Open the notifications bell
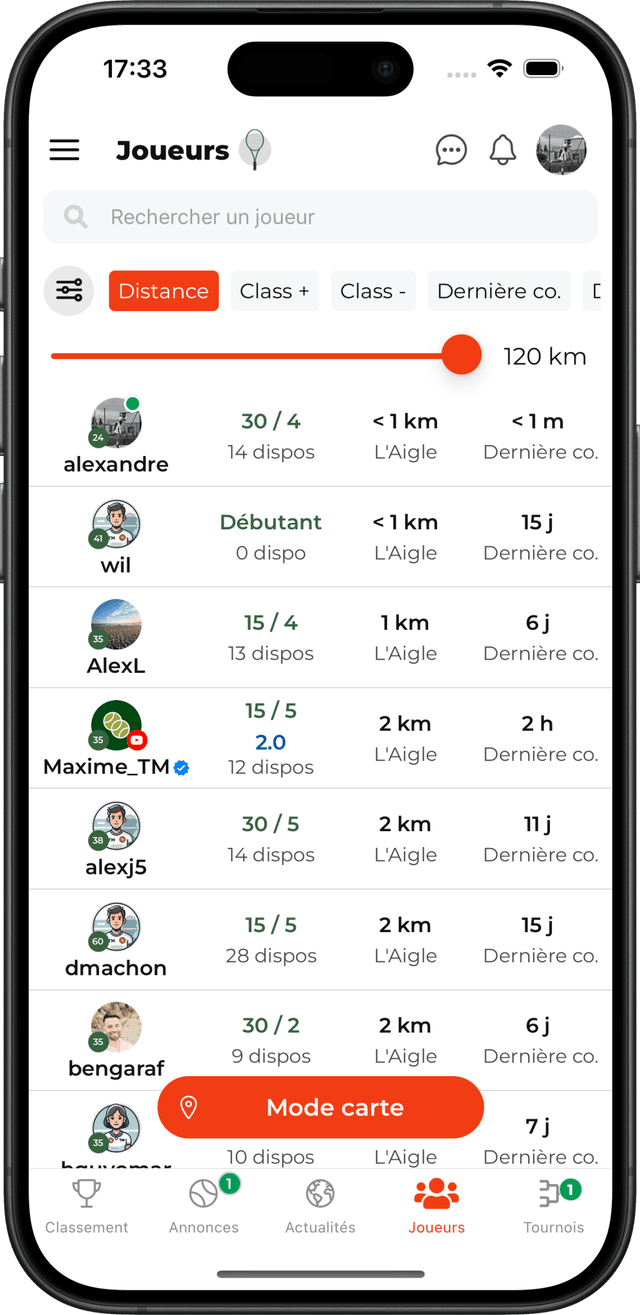 click(x=502, y=150)
